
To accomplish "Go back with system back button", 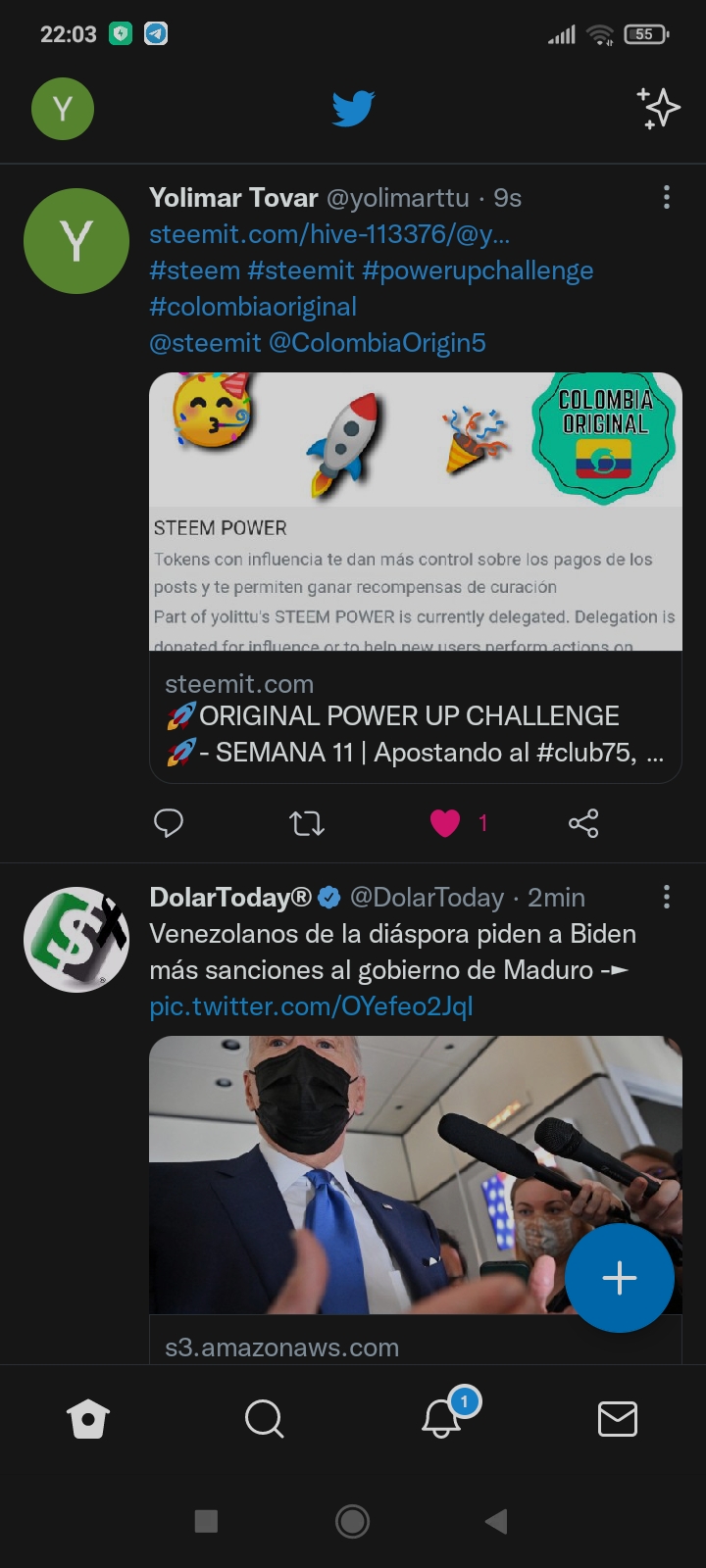I will pos(497,1521).
